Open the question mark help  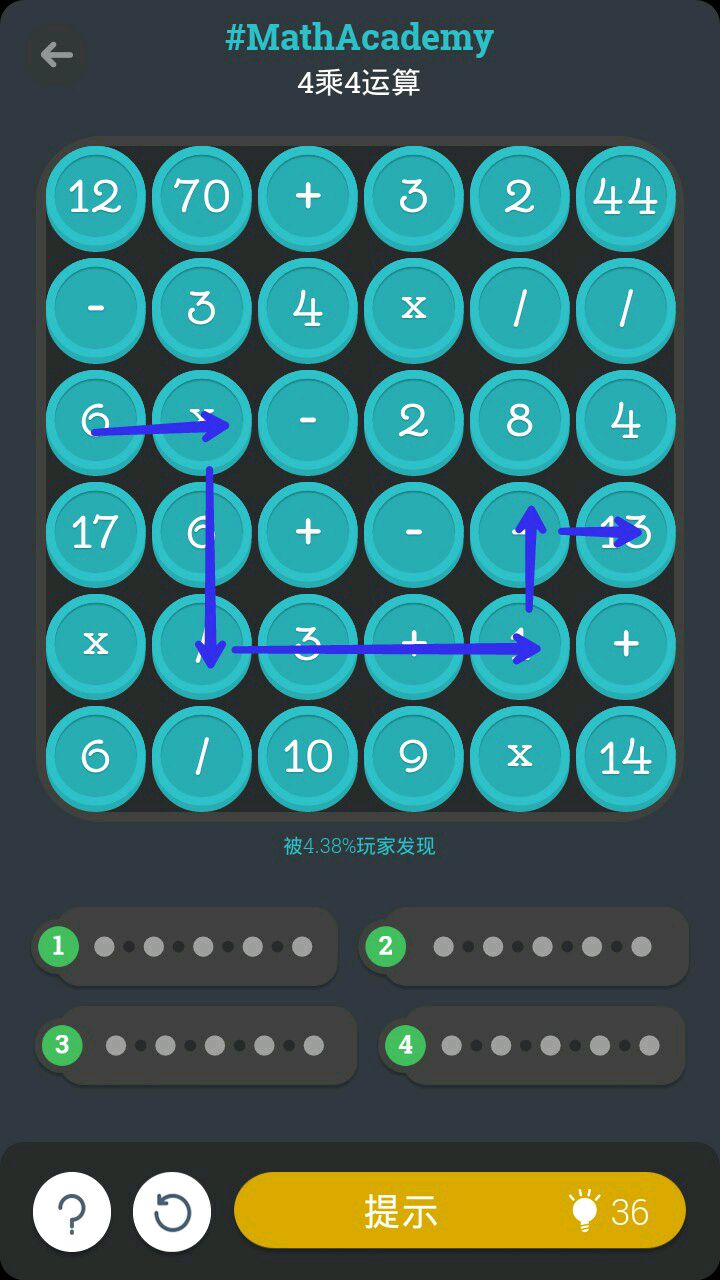pos(72,1212)
